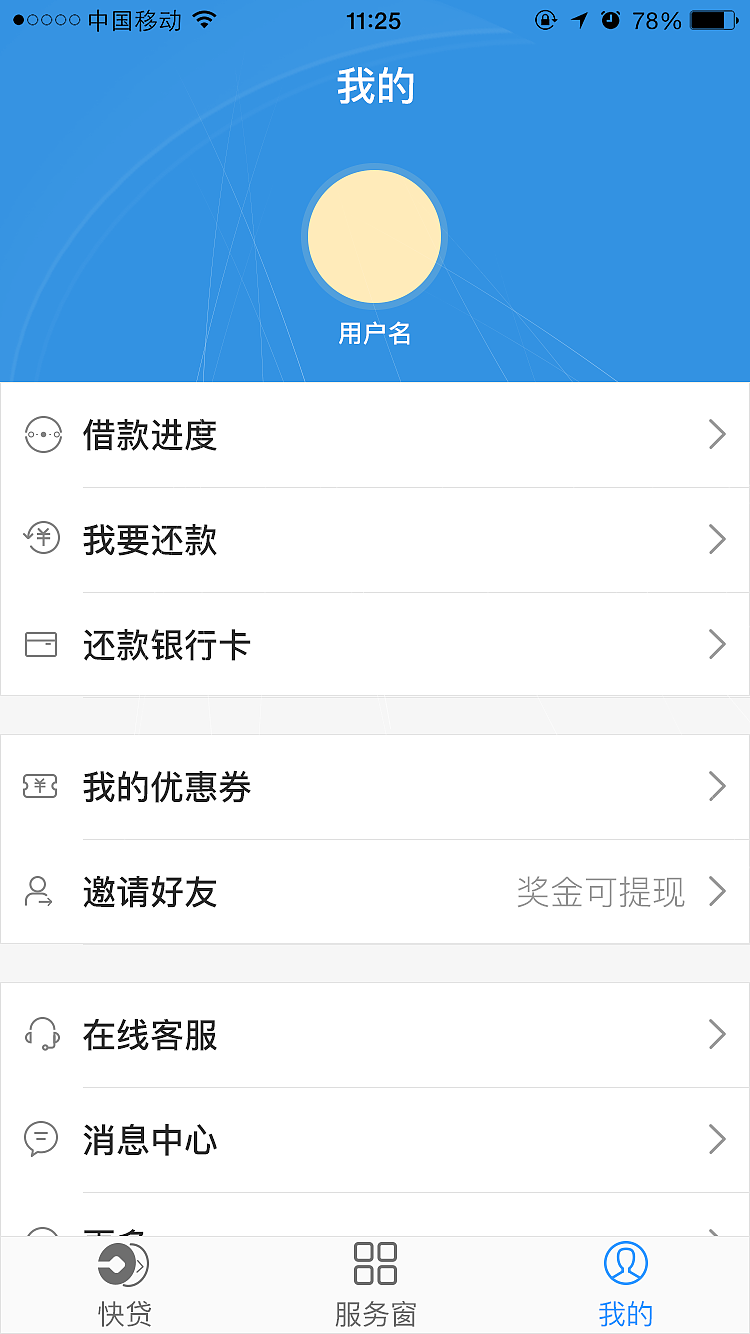Select the 我要还款 repayment icon
This screenshot has width=750, height=1334.
[42, 539]
